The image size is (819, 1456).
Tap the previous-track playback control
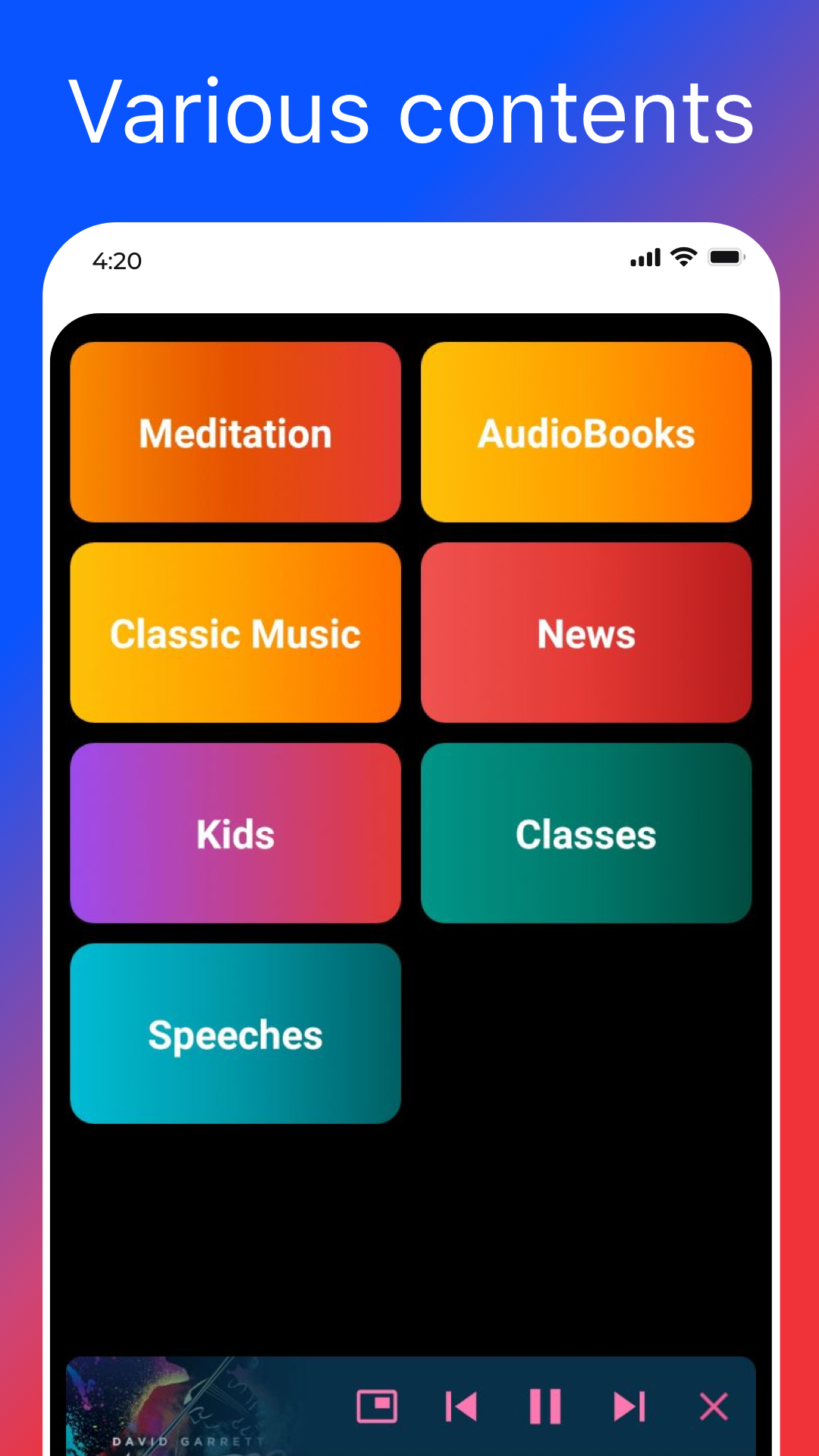(462, 1407)
